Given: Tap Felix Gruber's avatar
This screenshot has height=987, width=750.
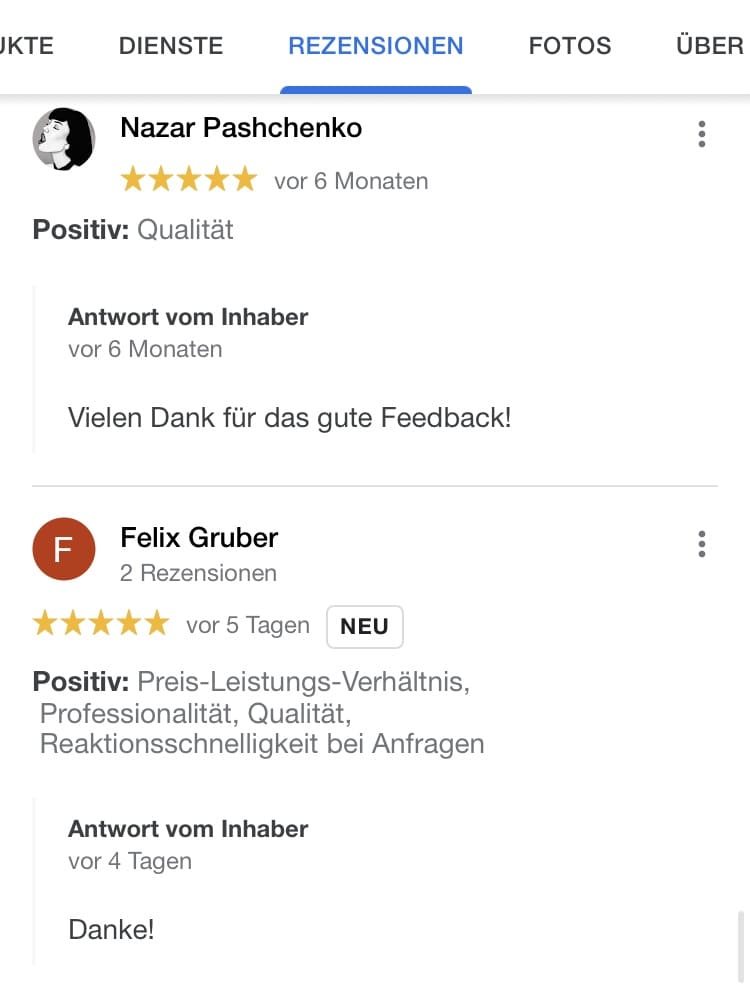Looking at the screenshot, I should (x=64, y=549).
